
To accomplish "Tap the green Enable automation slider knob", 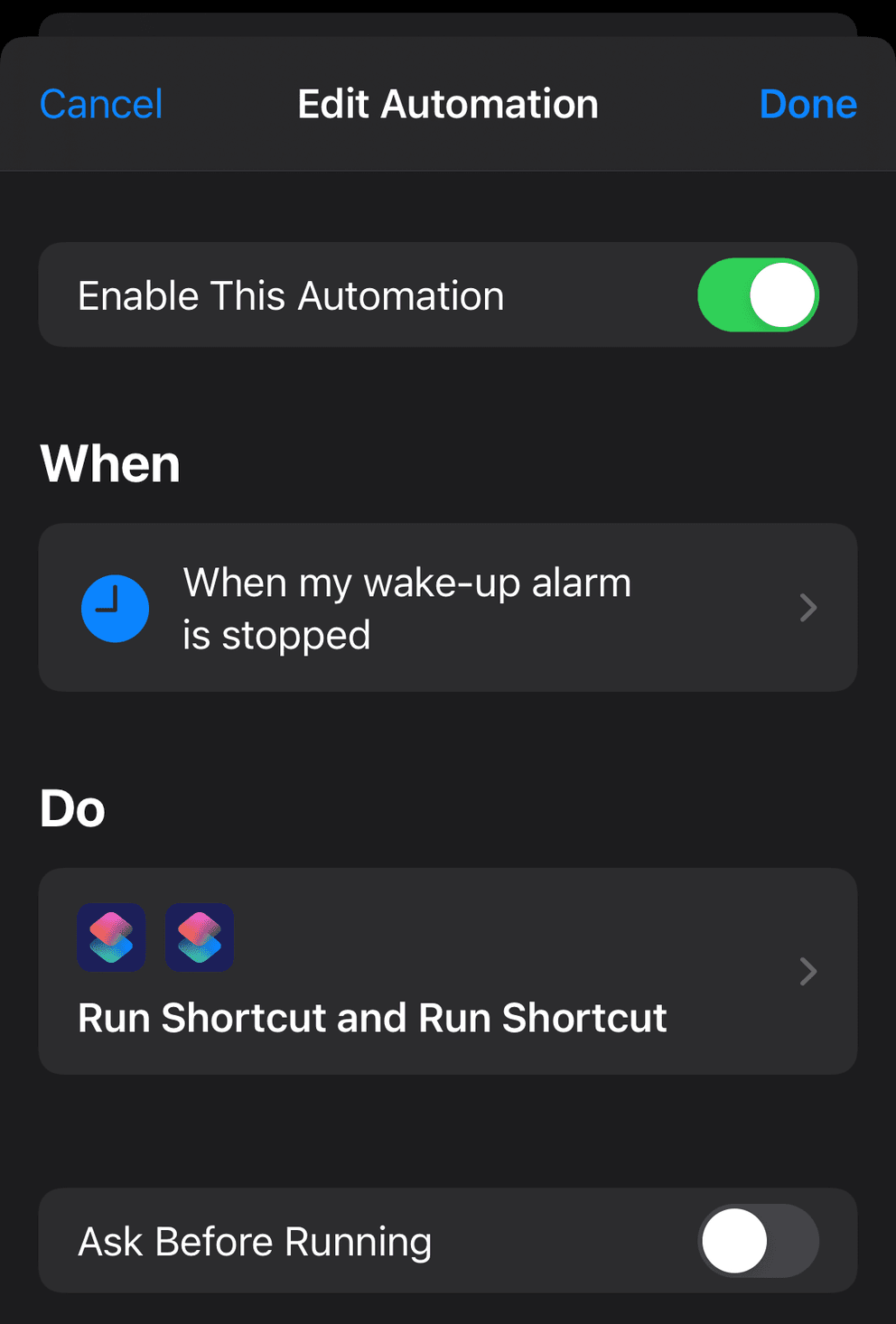I will tap(782, 295).
